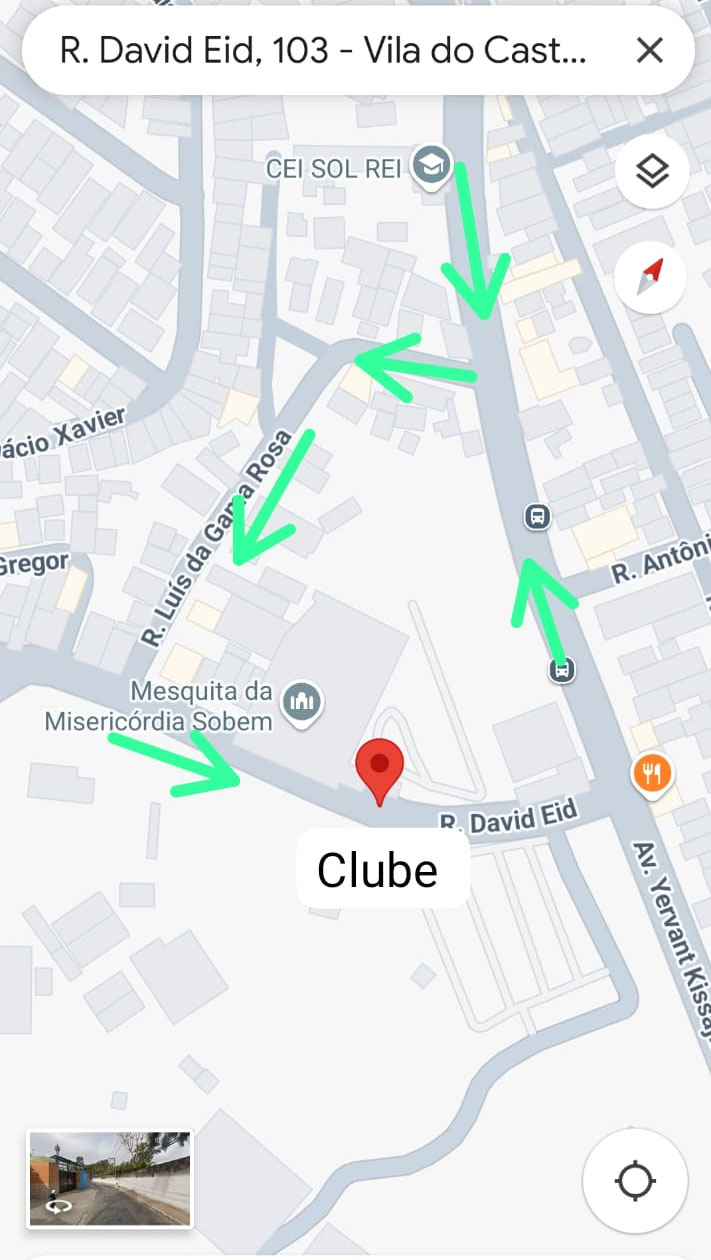
Task: Open CEI SOL REI school marker
Action: coord(432,167)
